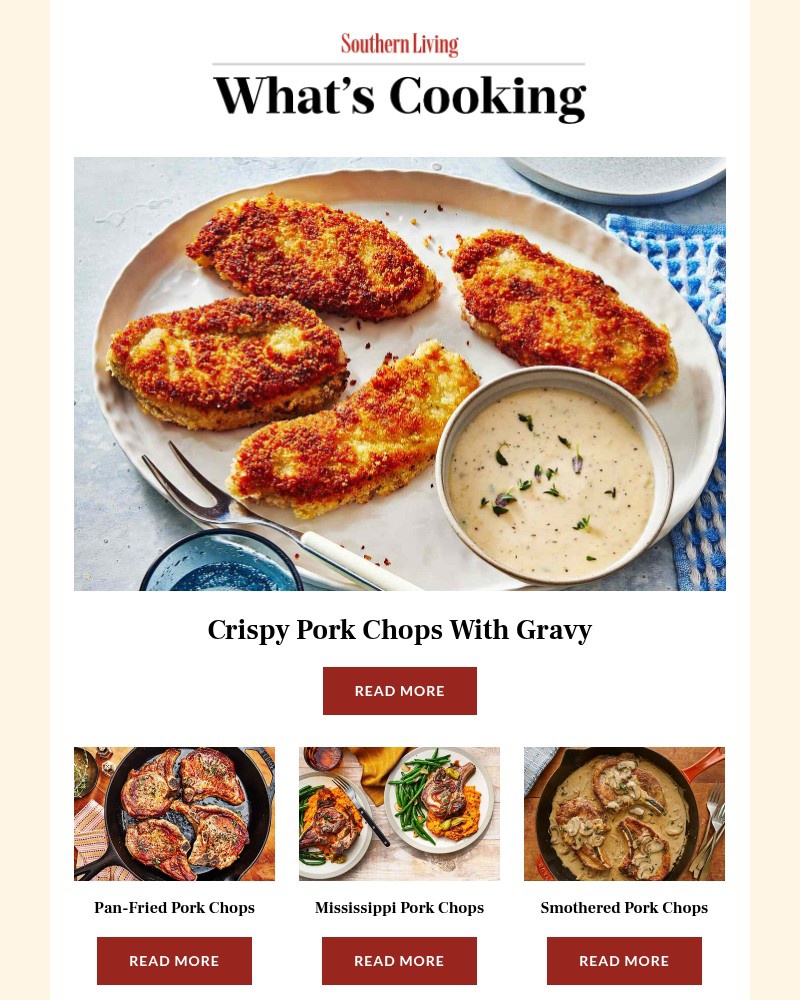The image size is (800, 1000).
Task: Click the What's Cooking header graphic
Action: click(400, 95)
